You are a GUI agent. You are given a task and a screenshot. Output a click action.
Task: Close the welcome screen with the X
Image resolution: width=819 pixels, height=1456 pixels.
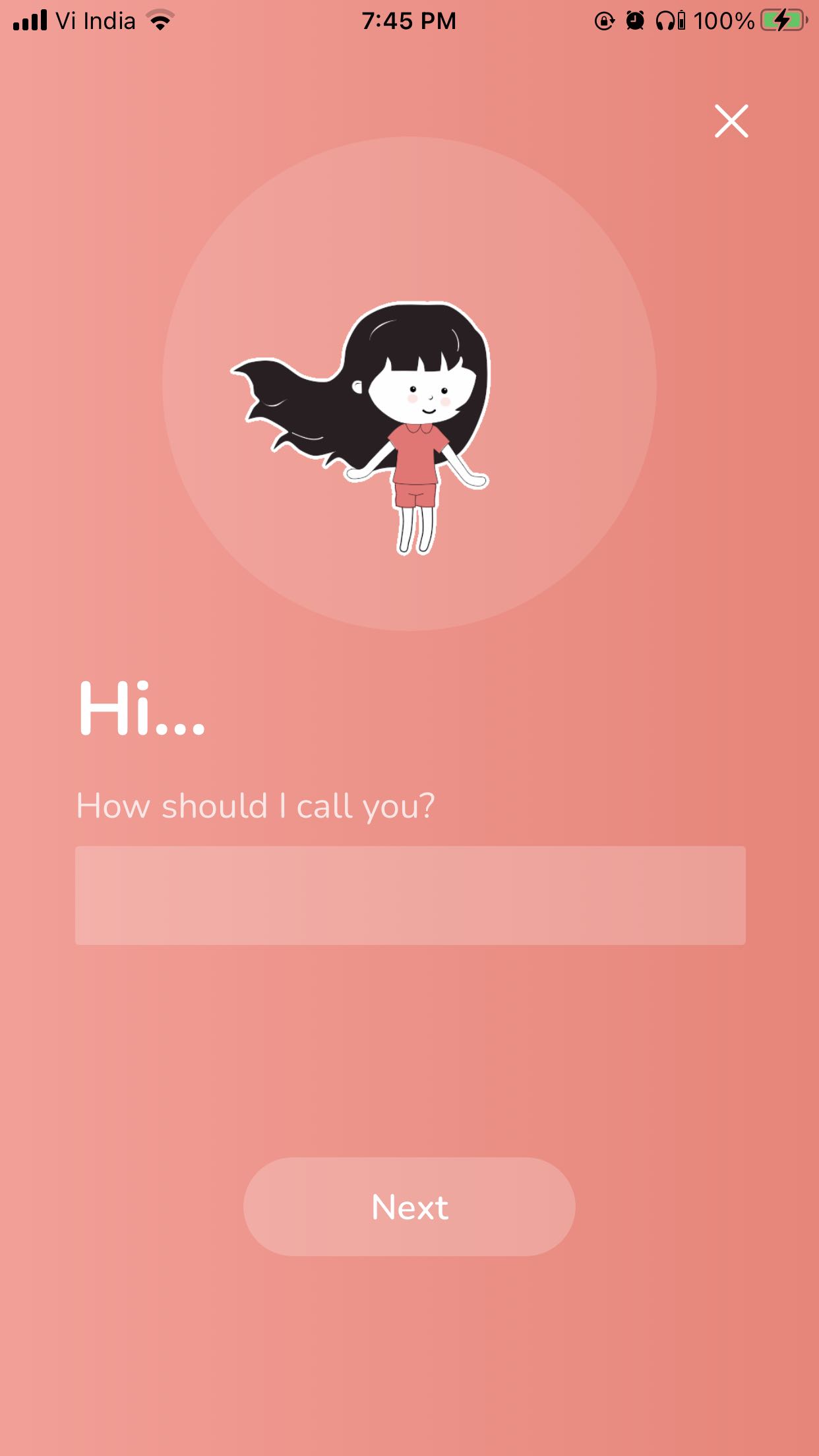click(x=731, y=121)
